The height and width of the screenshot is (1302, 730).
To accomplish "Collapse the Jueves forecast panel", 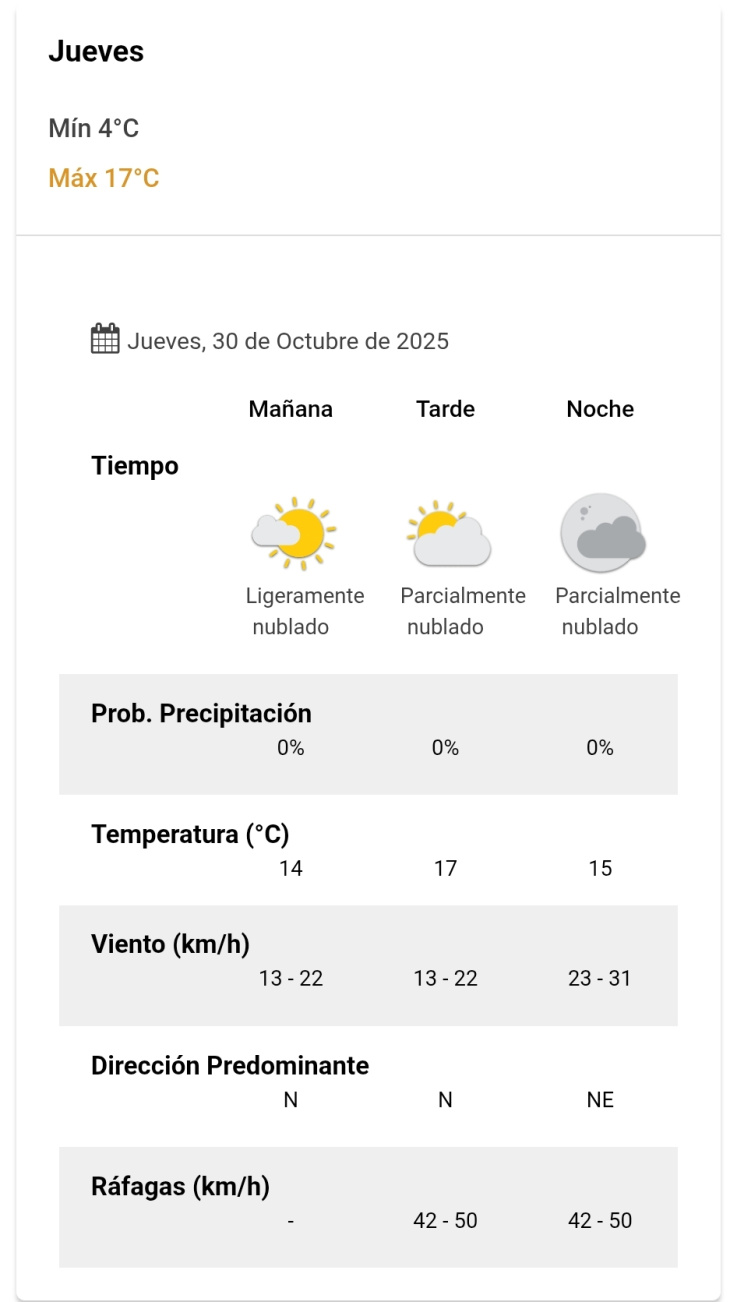I will 96,52.
